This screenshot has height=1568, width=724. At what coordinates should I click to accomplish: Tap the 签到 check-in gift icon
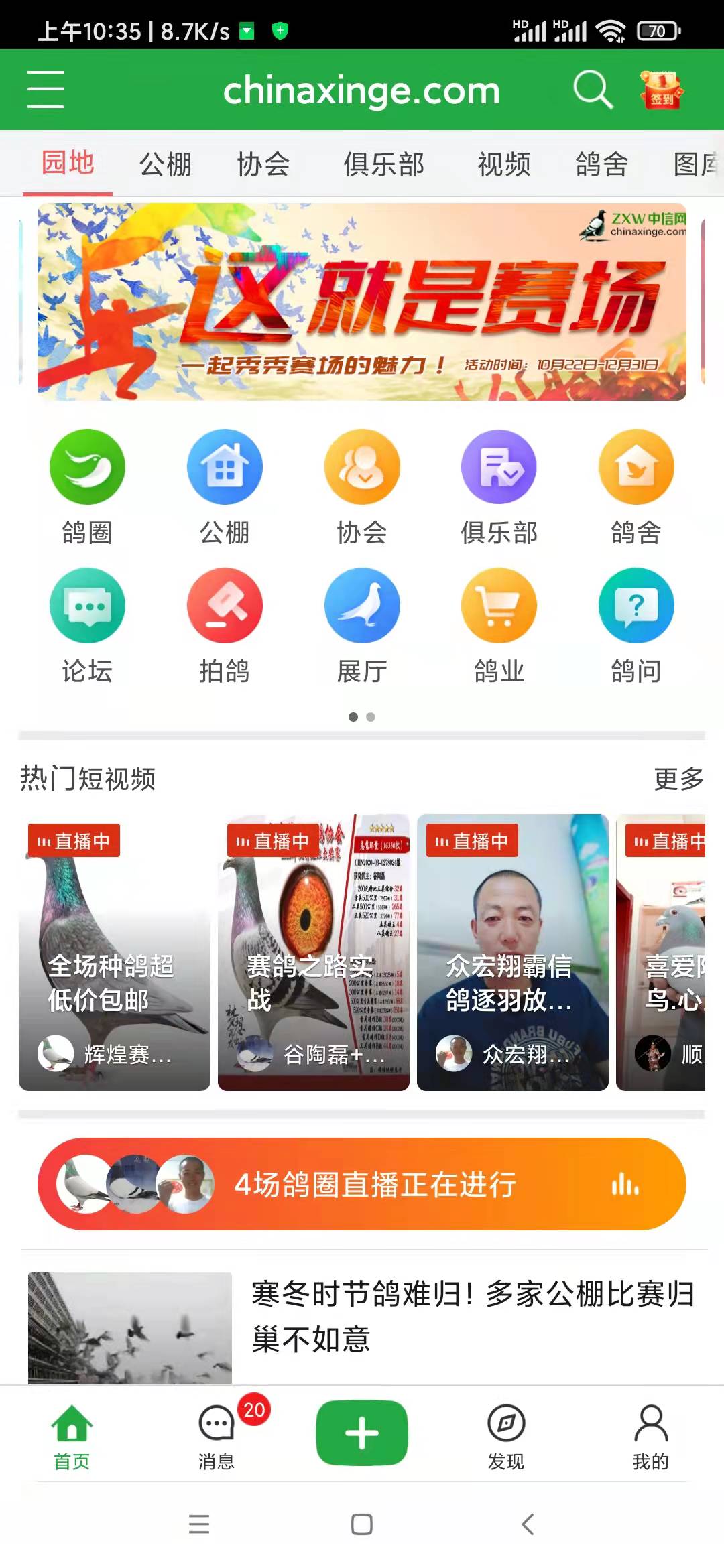pyautogui.click(x=661, y=90)
